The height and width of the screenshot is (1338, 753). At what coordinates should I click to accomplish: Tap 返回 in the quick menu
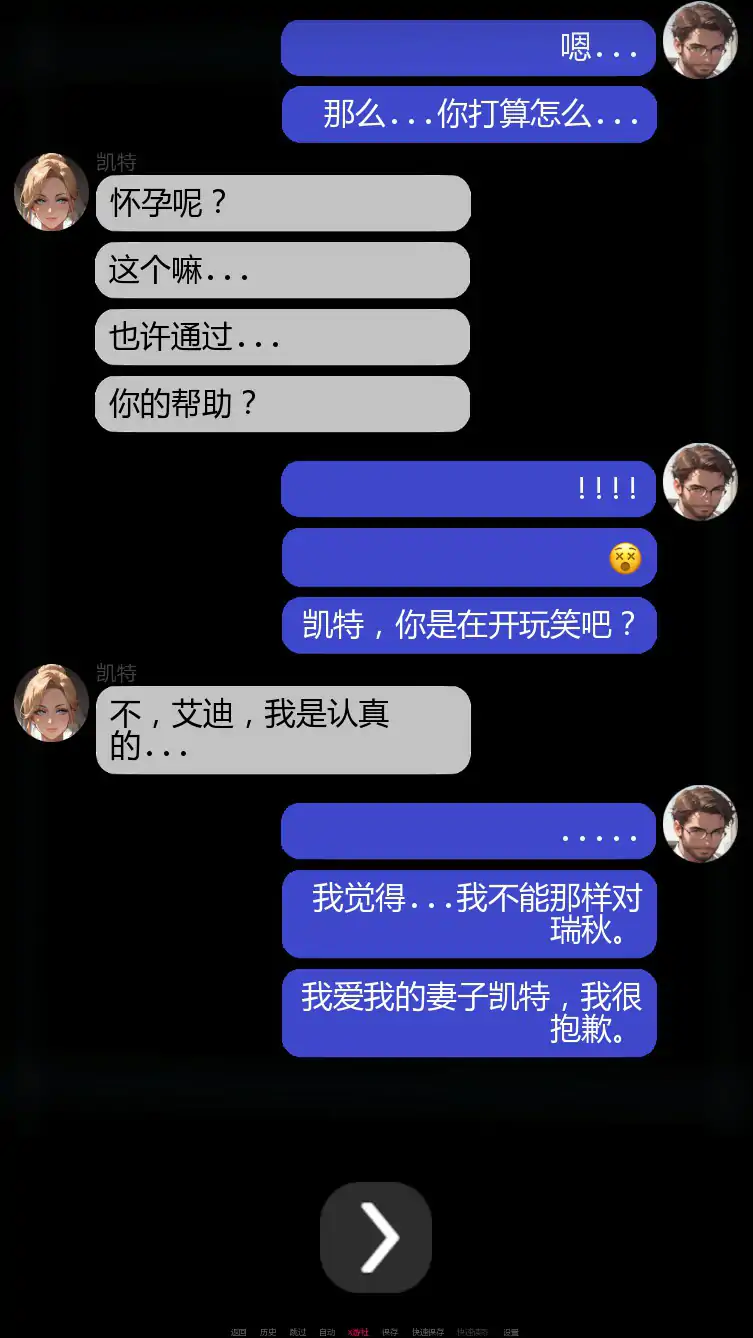coord(238,1332)
